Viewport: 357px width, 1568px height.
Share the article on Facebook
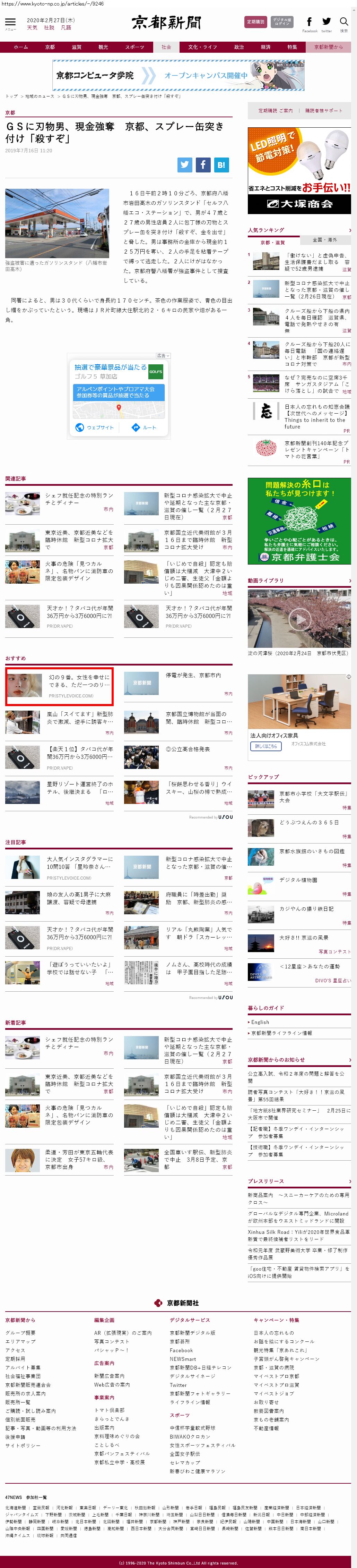[203, 164]
